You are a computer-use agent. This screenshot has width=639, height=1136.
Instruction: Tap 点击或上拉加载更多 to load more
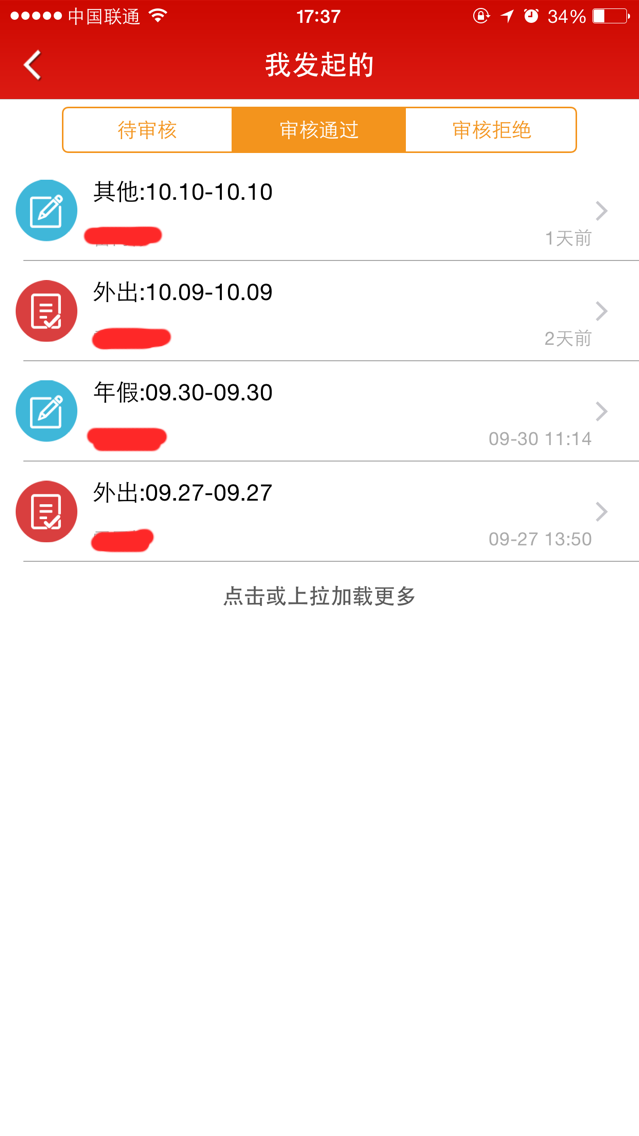320,596
